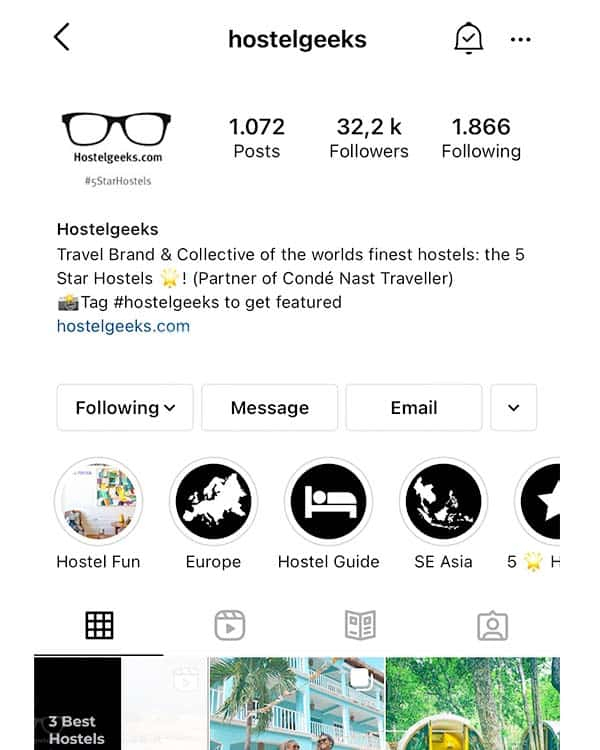Image resolution: width=600 pixels, height=750 pixels.
Task: View the Hostel Guide highlight
Action: [x=328, y=501]
